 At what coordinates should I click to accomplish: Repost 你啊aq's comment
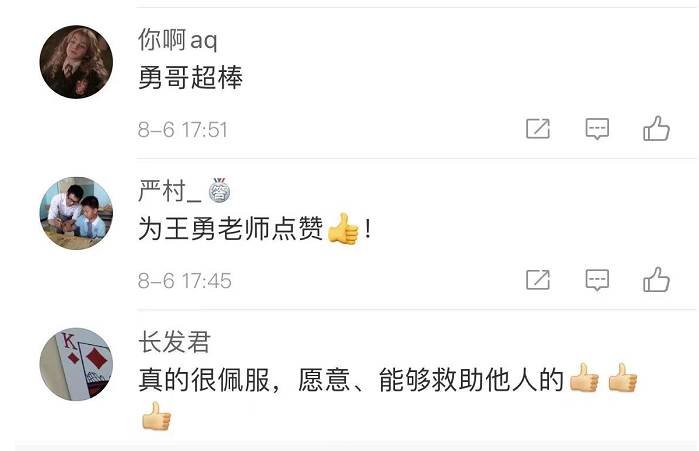[x=538, y=128]
